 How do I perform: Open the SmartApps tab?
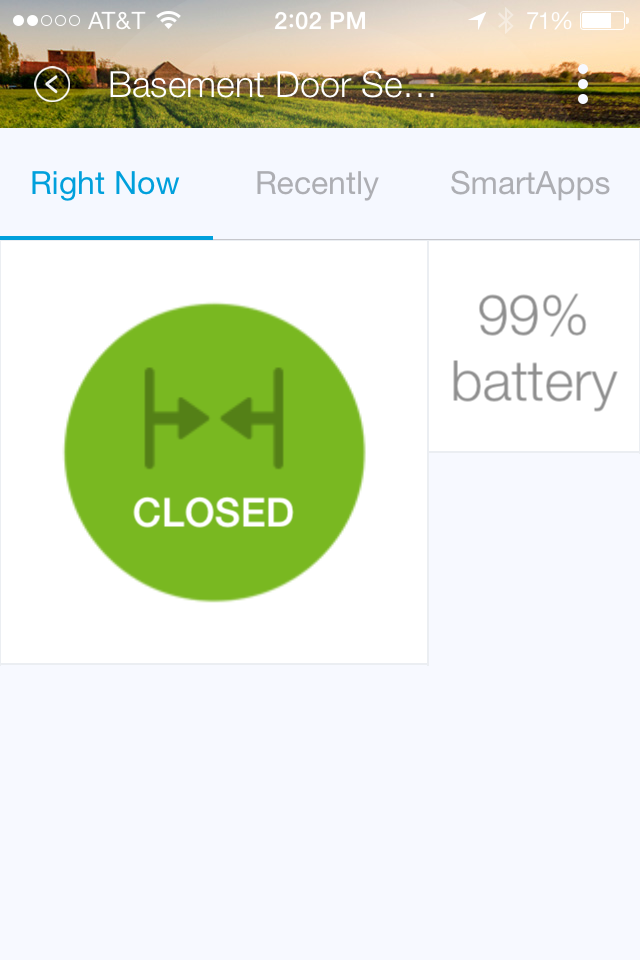[x=530, y=184]
